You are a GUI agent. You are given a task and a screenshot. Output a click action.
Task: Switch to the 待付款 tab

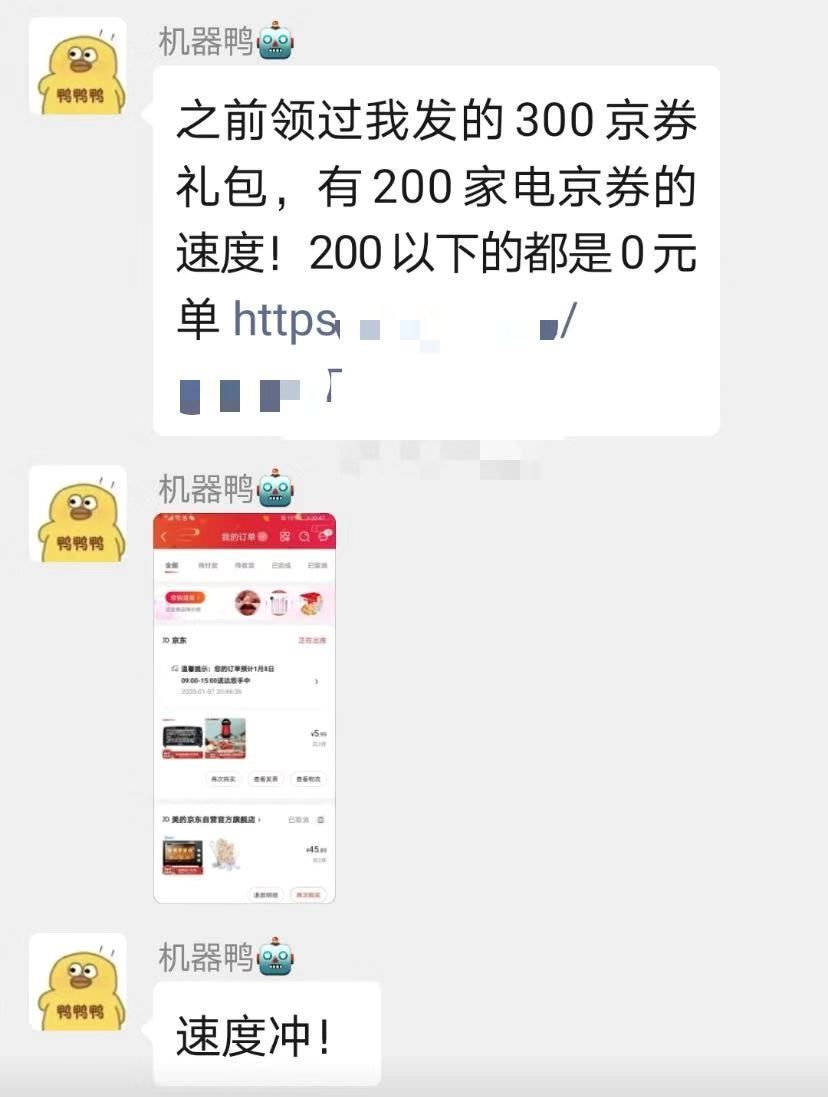209,564
